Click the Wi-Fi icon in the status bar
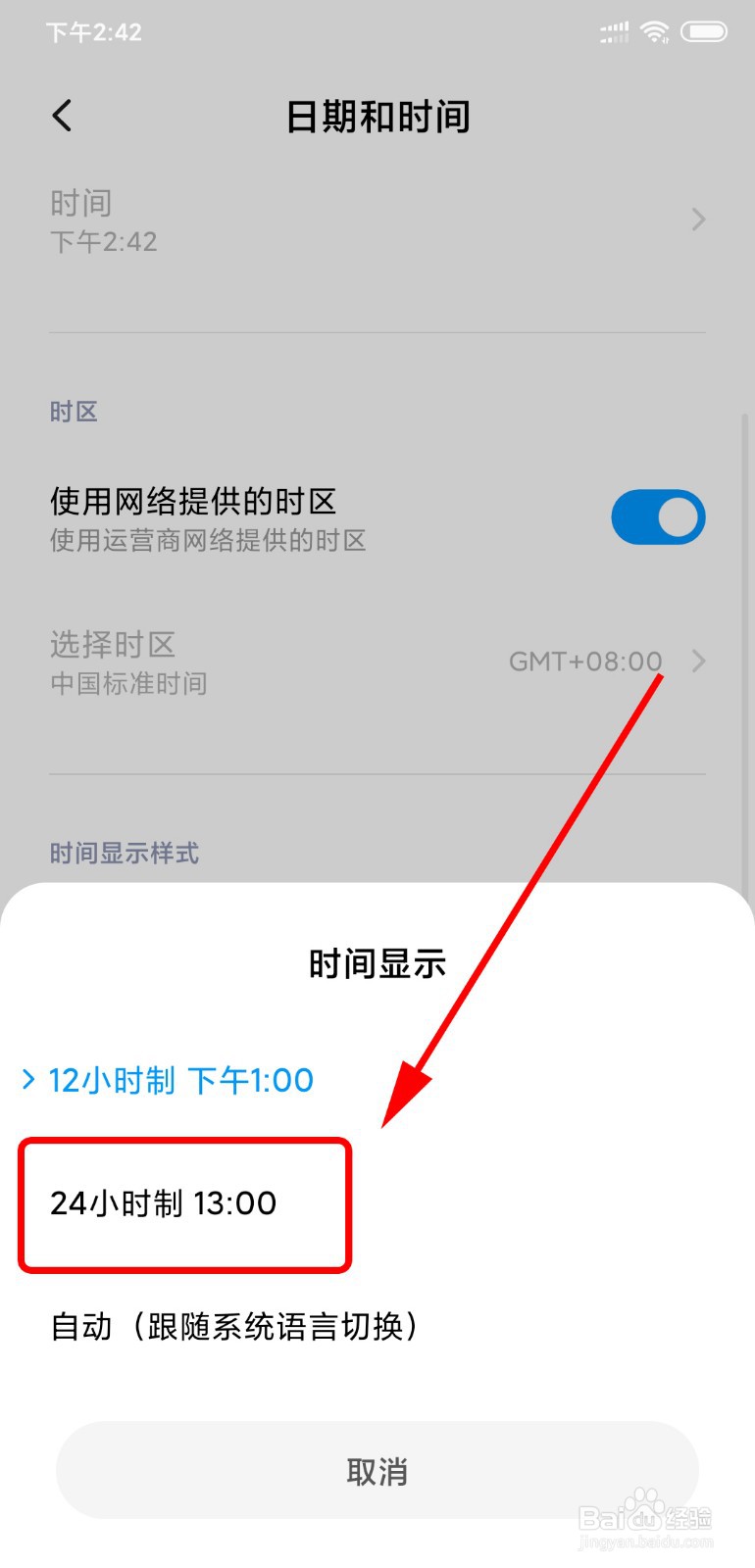 pos(654,29)
